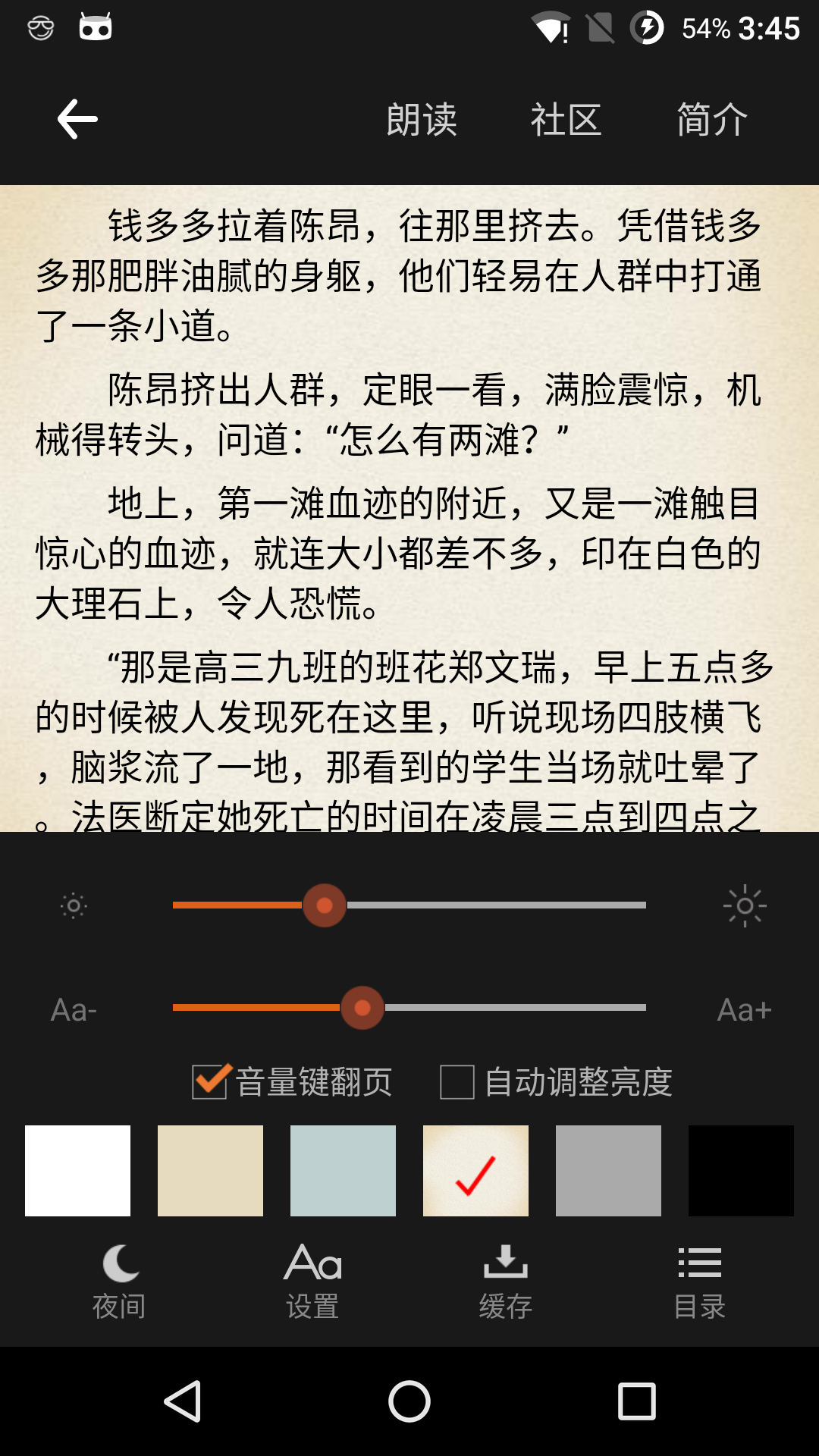The height and width of the screenshot is (1456, 819).
Task: Open the 简介 book introduction
Action: click(711, 120)
